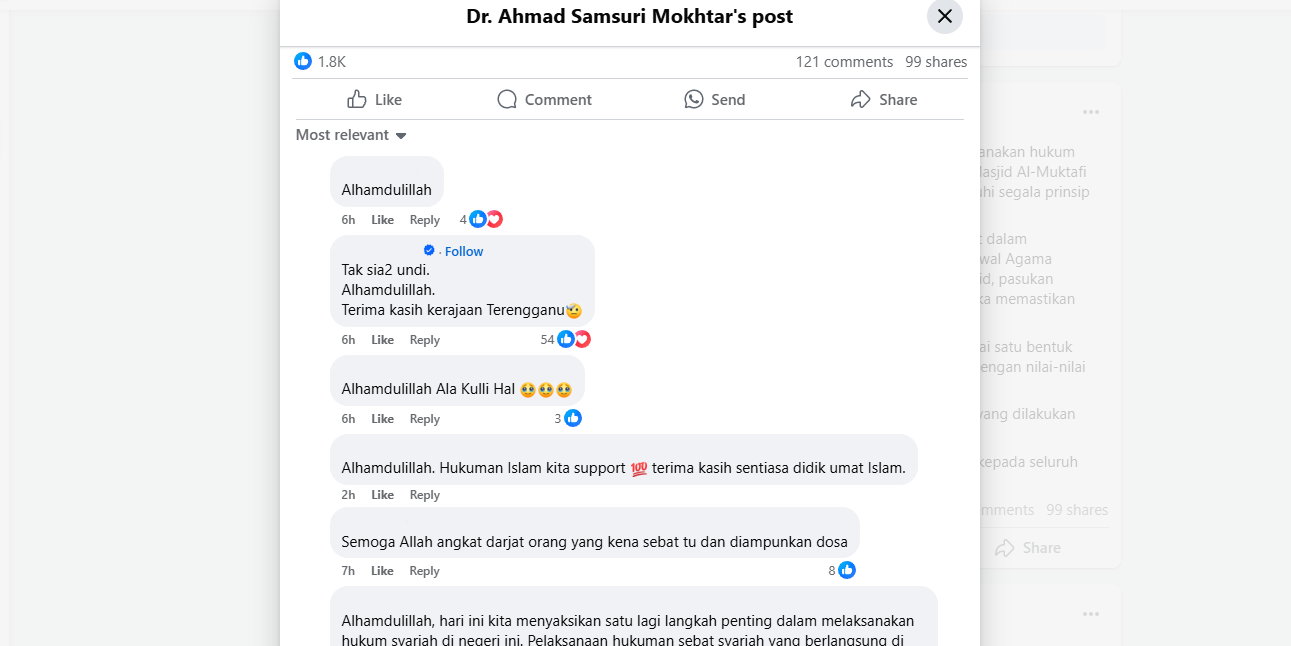
Task: Open the Most relevant sort dropdown
Action: 351,135
